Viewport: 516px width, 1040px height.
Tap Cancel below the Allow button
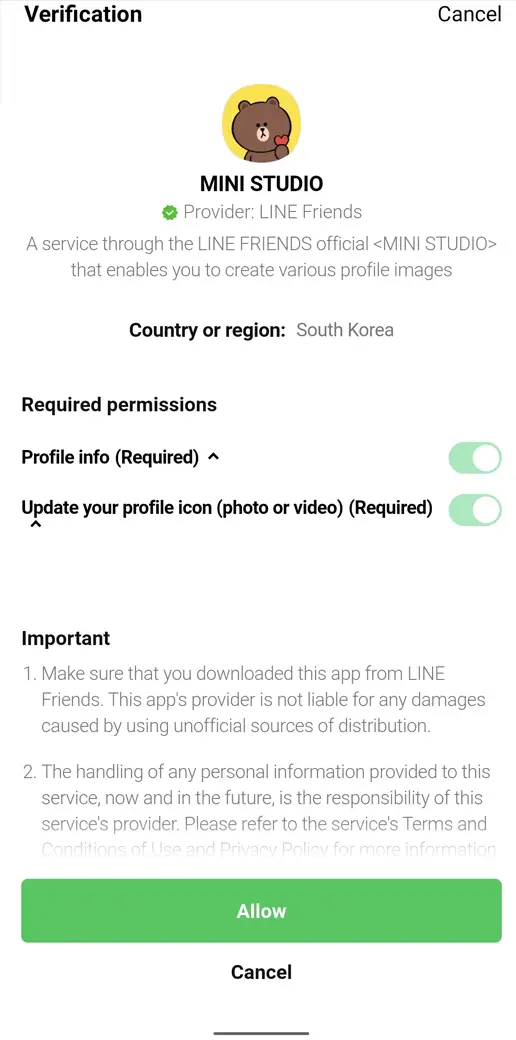[x=261, y=972]
